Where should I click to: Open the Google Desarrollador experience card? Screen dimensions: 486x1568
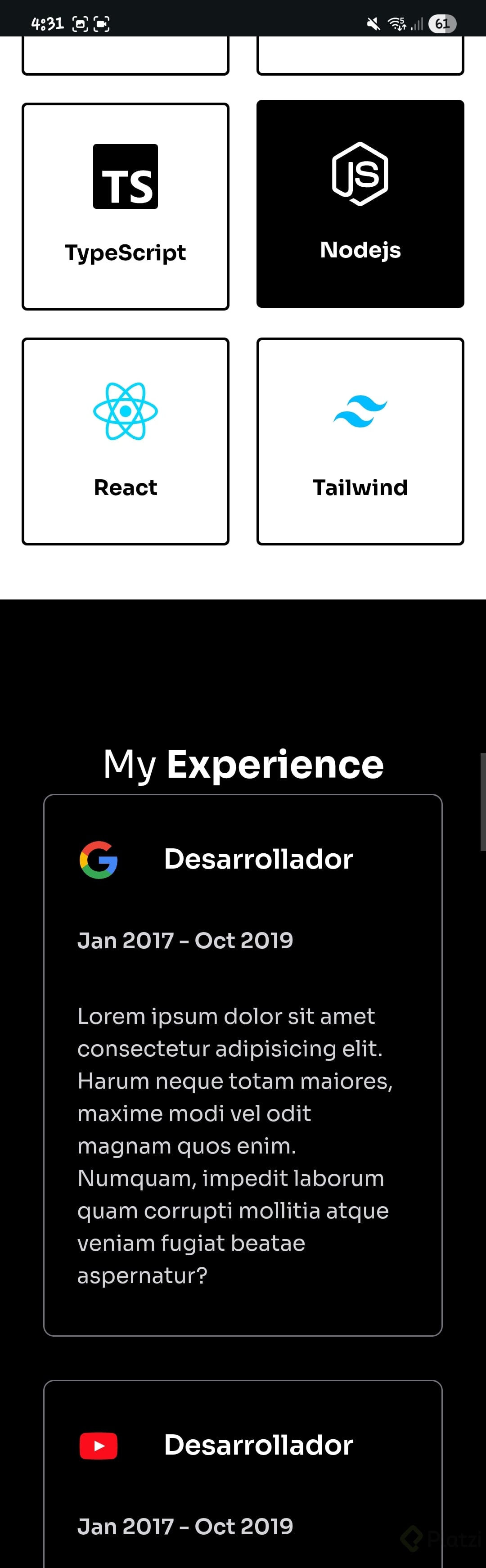(243, 1065)
